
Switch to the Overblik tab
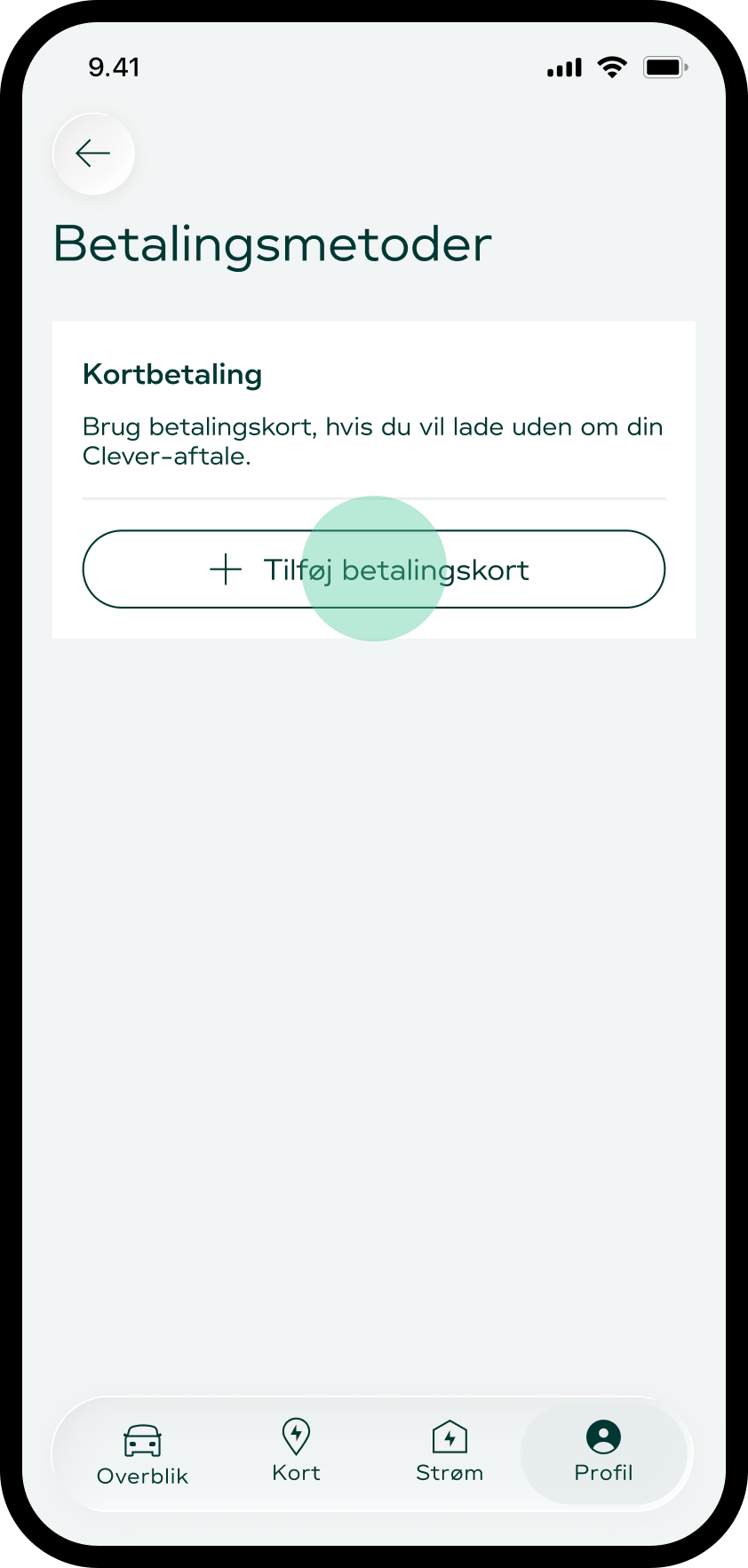(x=142, y=1454)
